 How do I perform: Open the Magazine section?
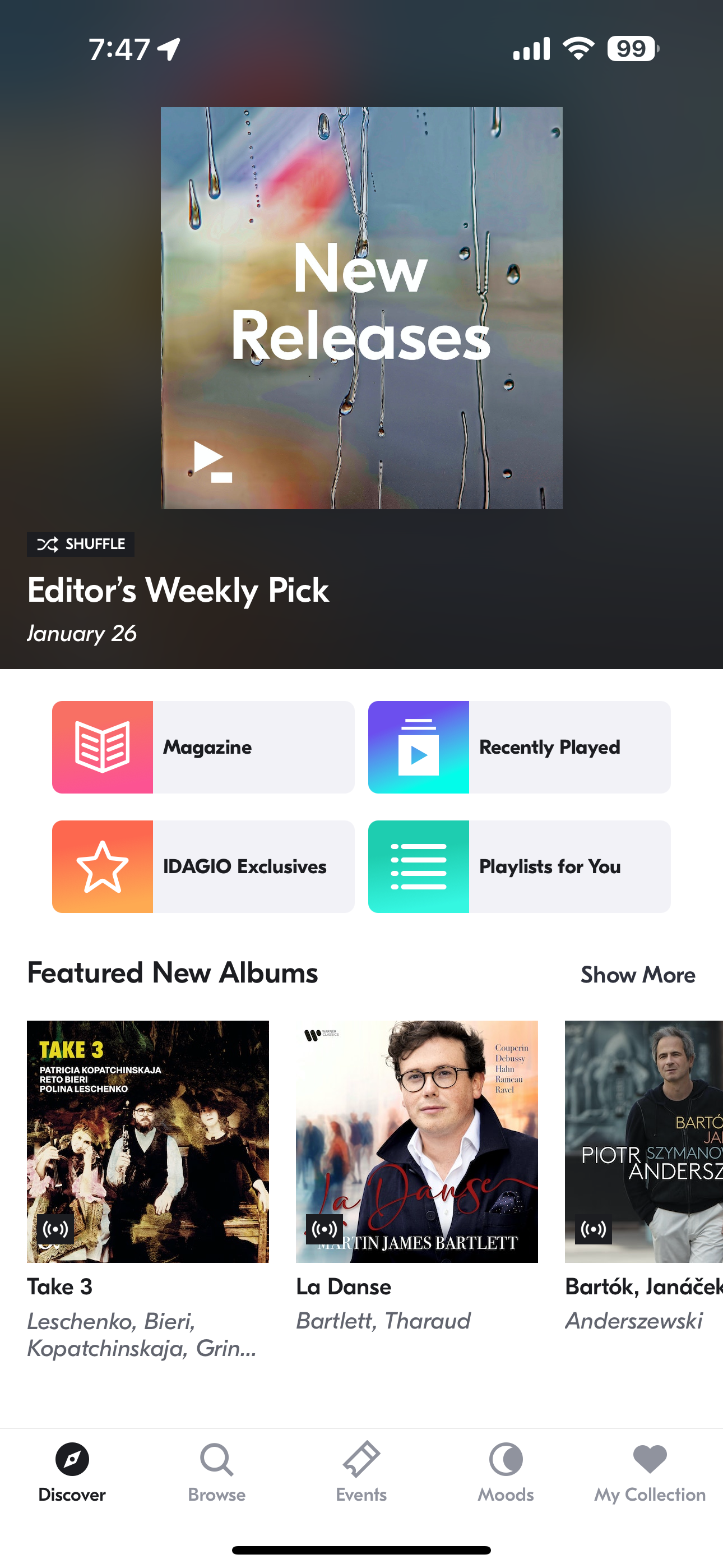[203, 747]
